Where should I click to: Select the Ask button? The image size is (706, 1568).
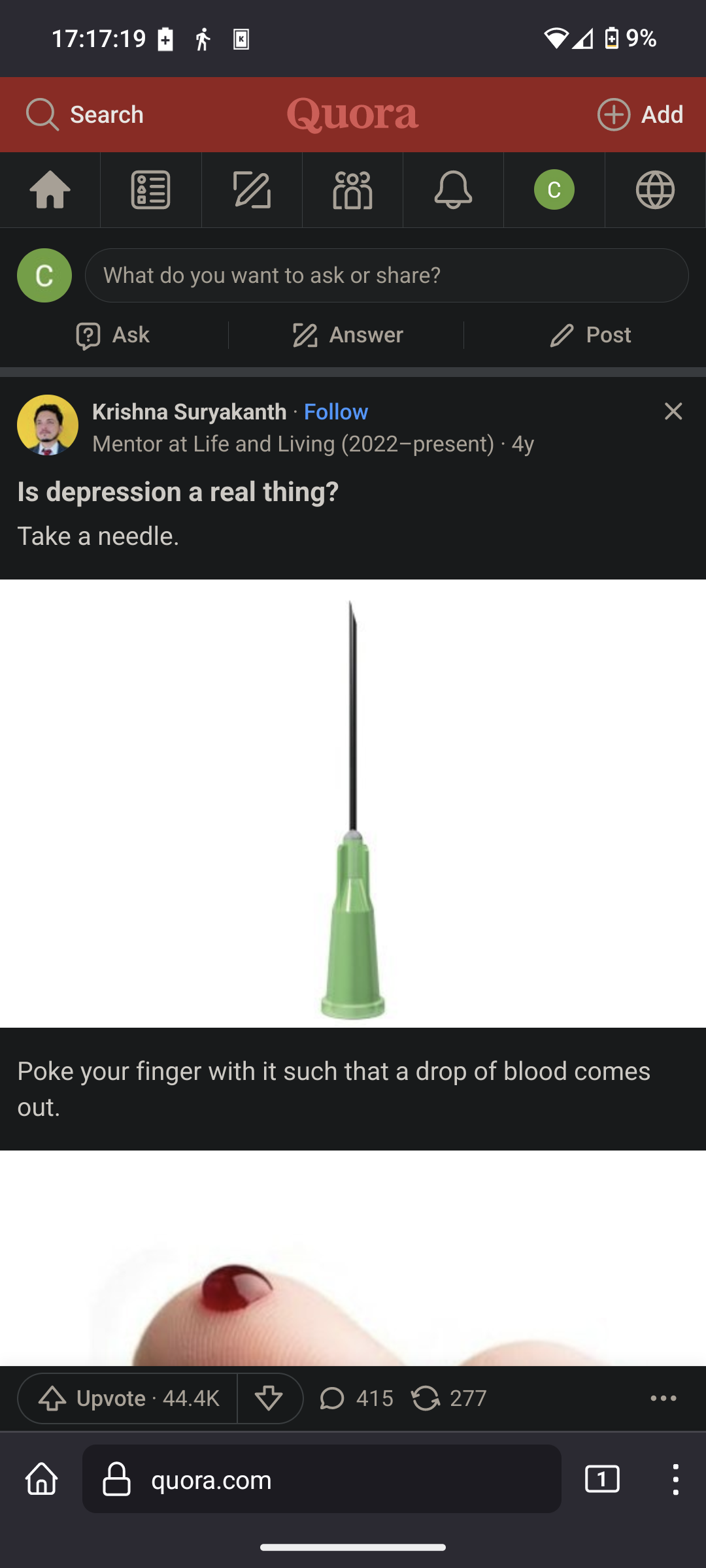click(x=113, y=335)
